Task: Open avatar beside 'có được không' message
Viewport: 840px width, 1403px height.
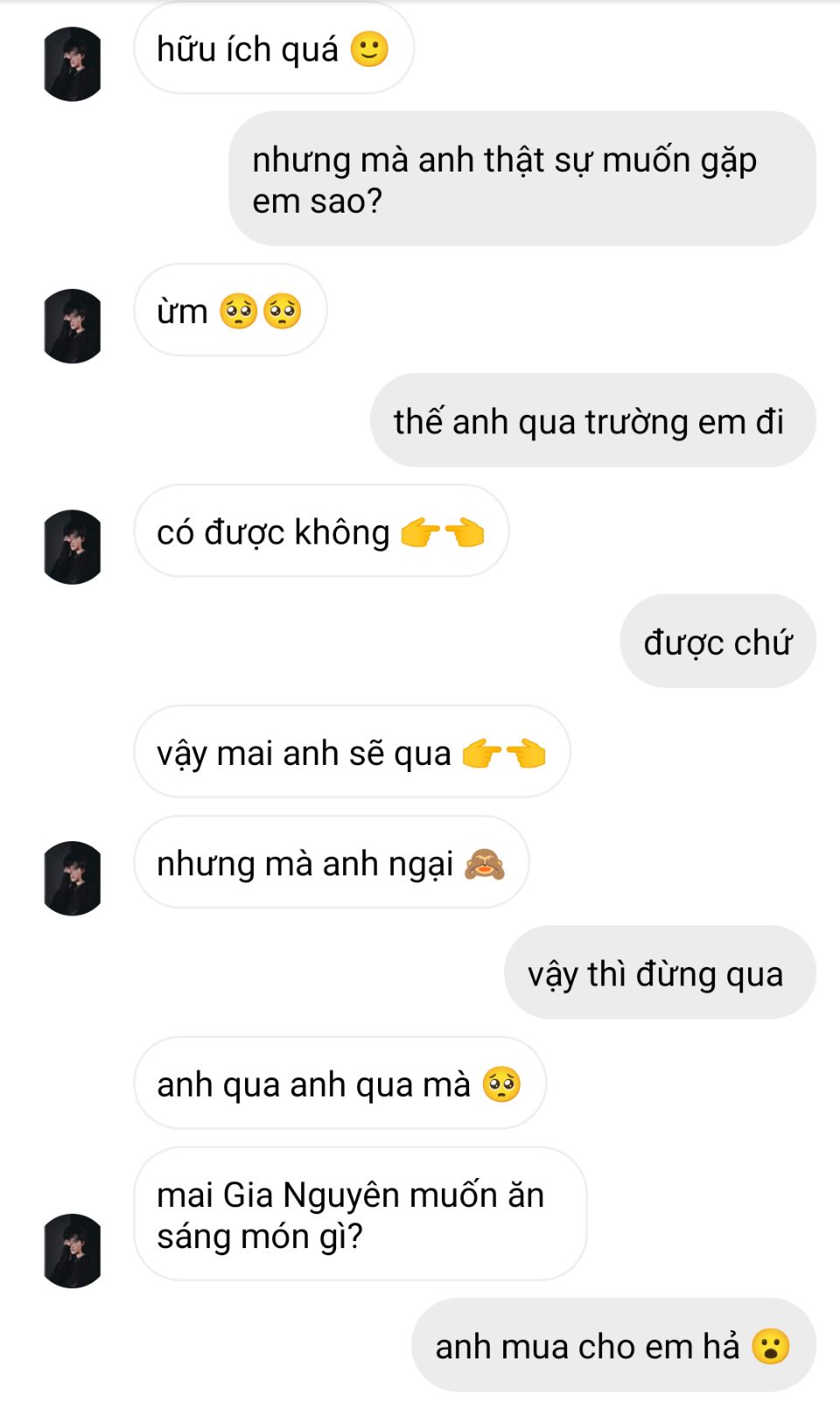Action: coord(73,547)
